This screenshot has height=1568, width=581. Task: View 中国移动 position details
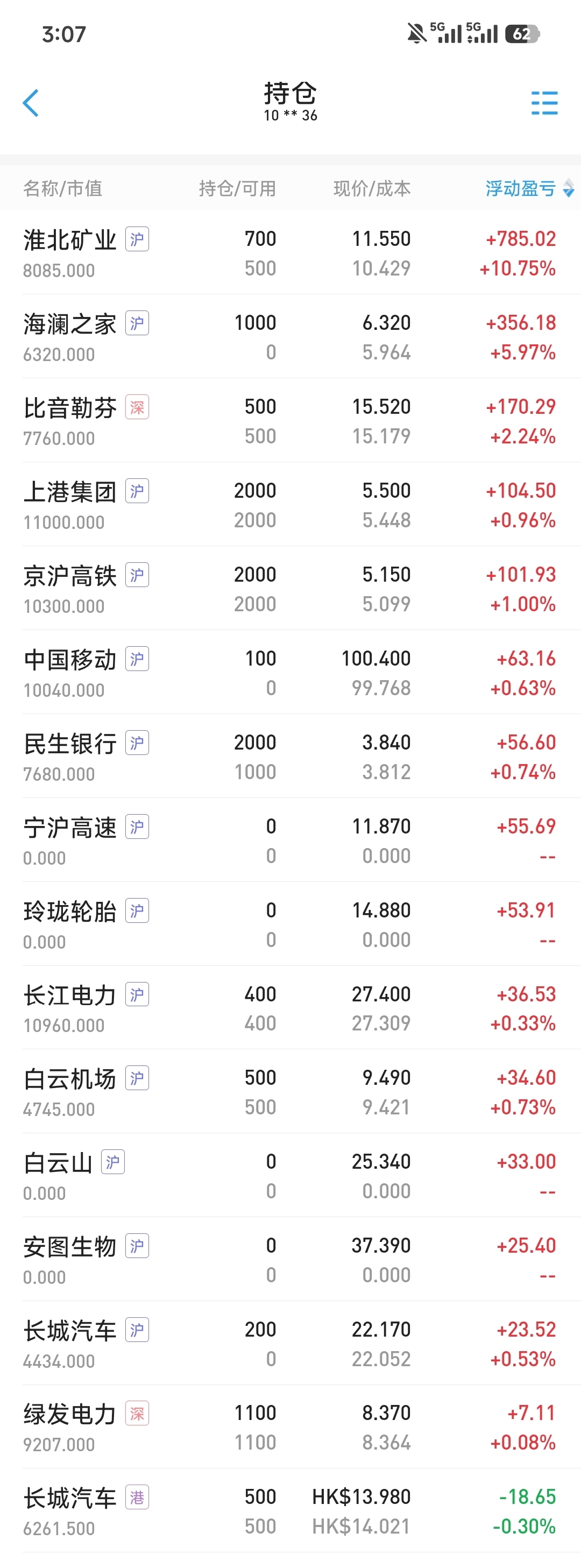(x=290, y=673)
